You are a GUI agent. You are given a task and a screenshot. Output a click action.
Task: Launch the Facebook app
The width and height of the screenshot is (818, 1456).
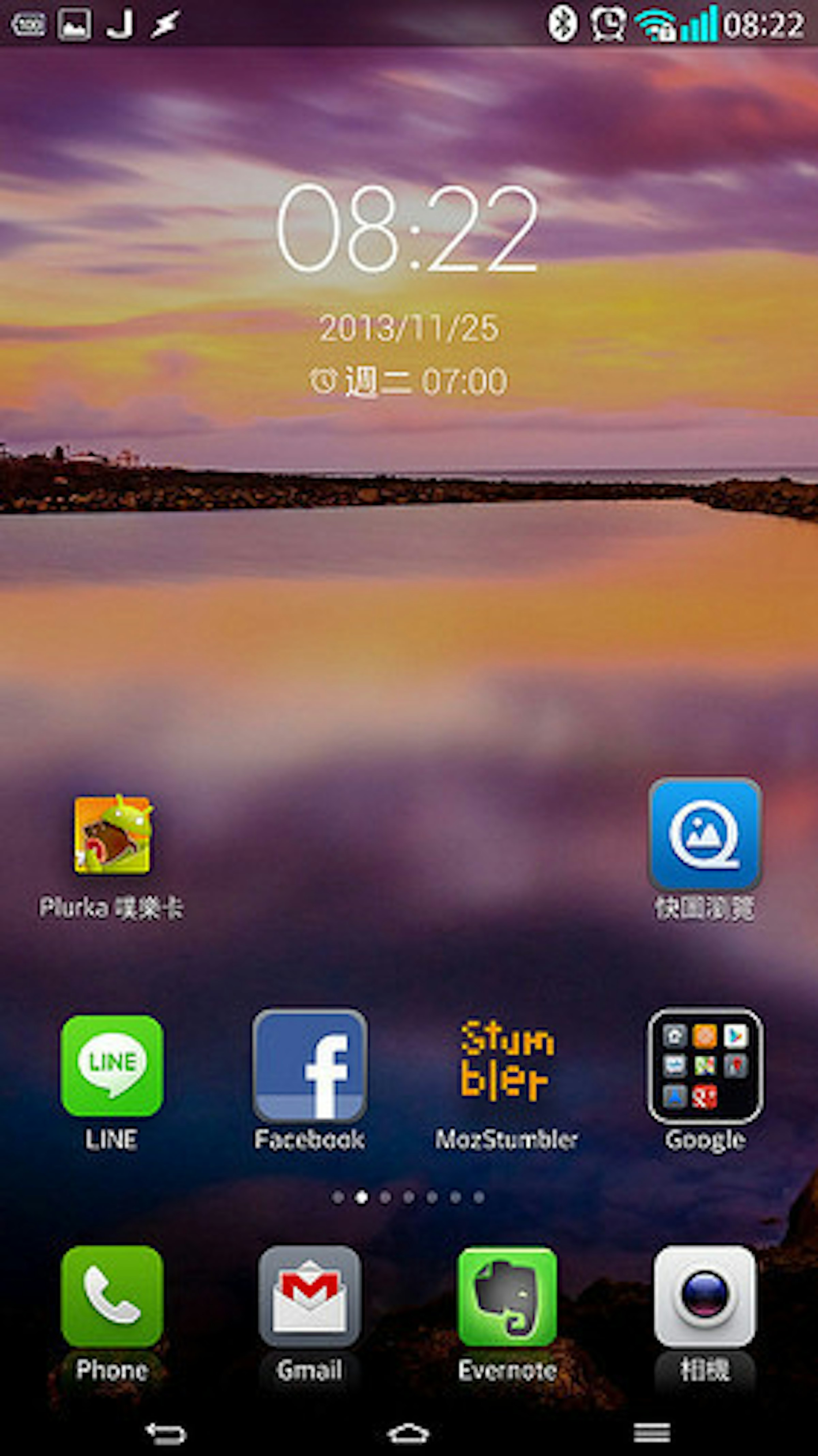[309, 1067]
